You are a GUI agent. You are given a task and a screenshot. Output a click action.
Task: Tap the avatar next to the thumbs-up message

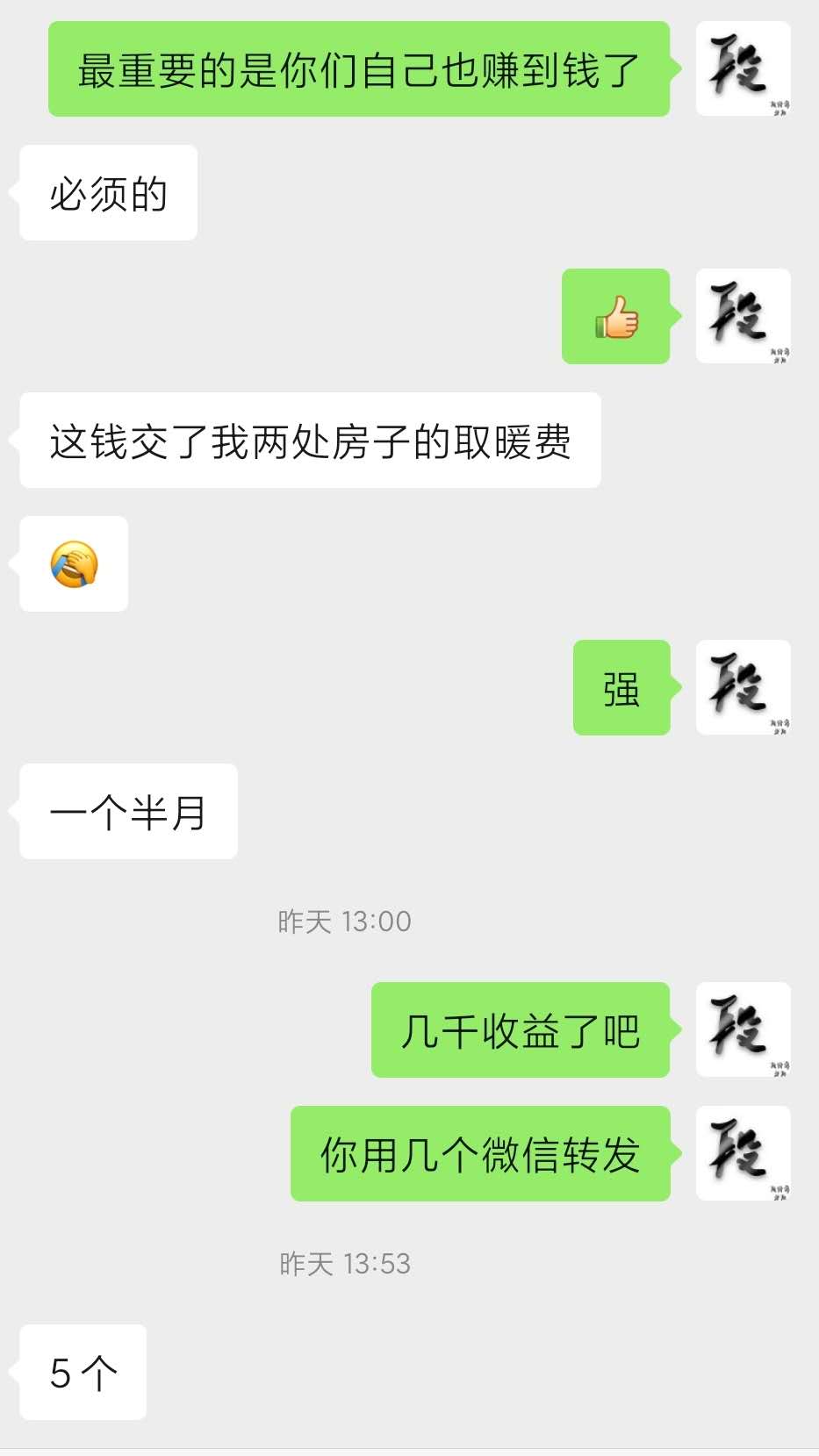click(x=743, y=316)
